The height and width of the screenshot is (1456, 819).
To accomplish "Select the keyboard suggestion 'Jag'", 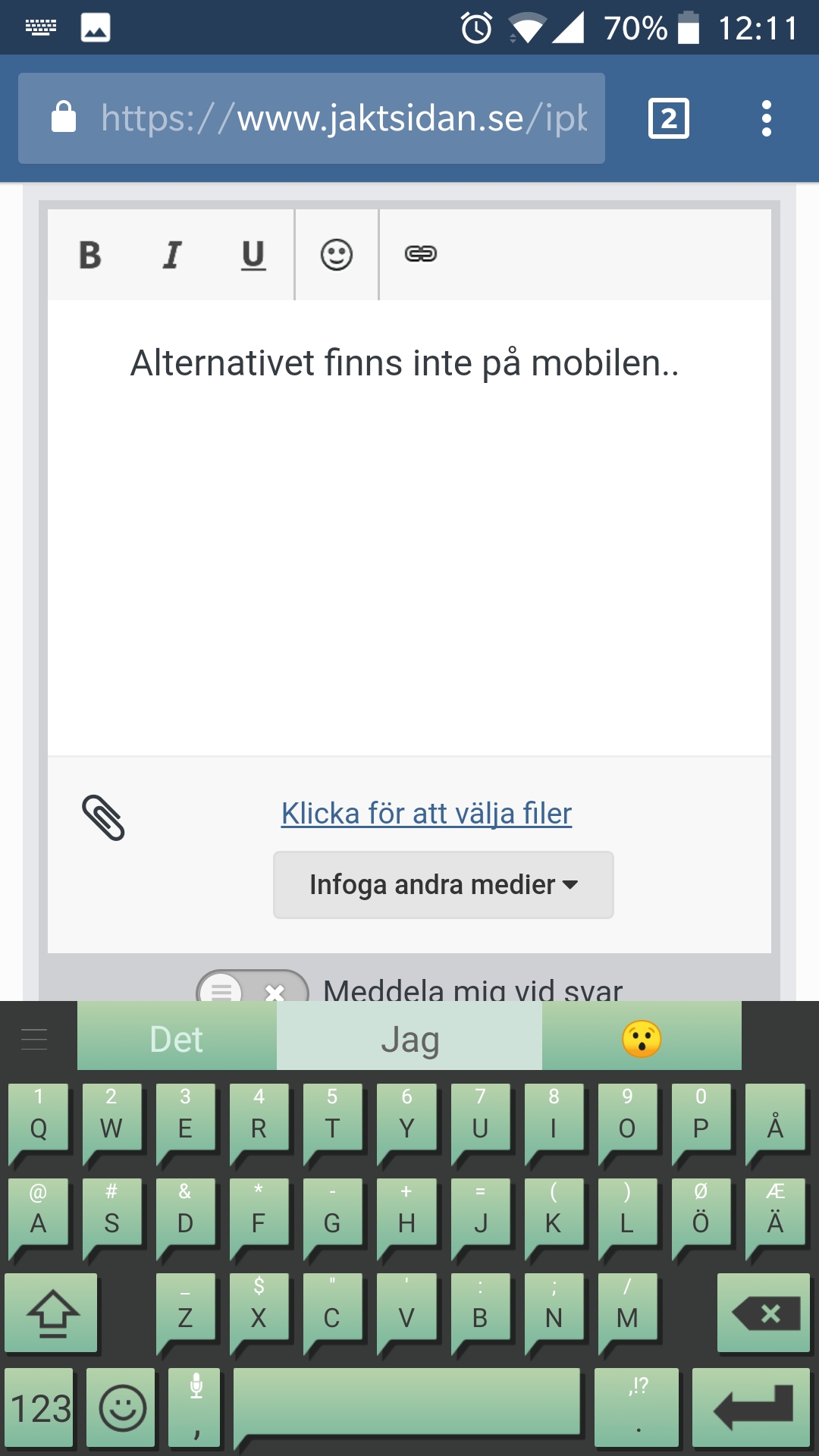I will pyautogui.click(x=409, y=1039).
